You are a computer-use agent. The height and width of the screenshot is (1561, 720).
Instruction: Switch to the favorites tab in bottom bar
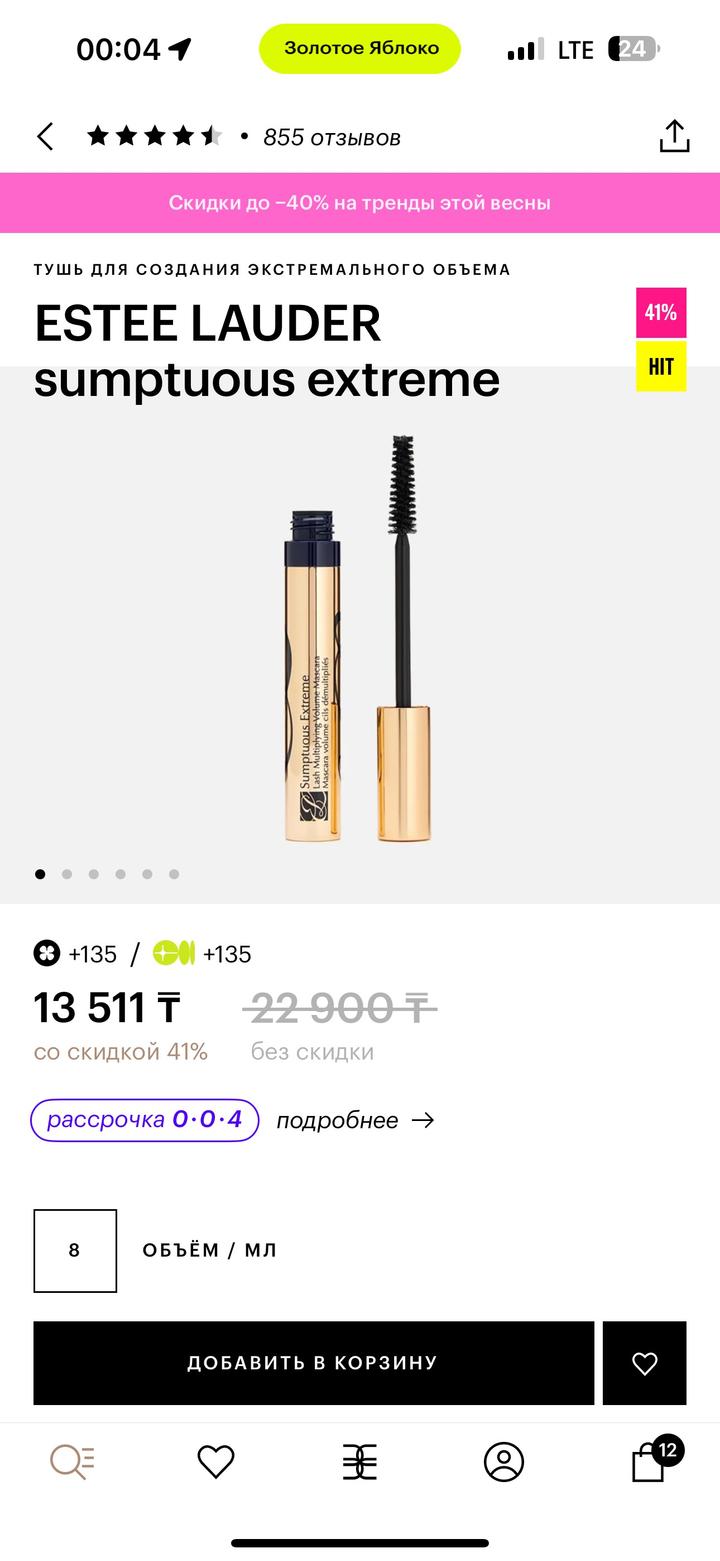point(216,1462)
